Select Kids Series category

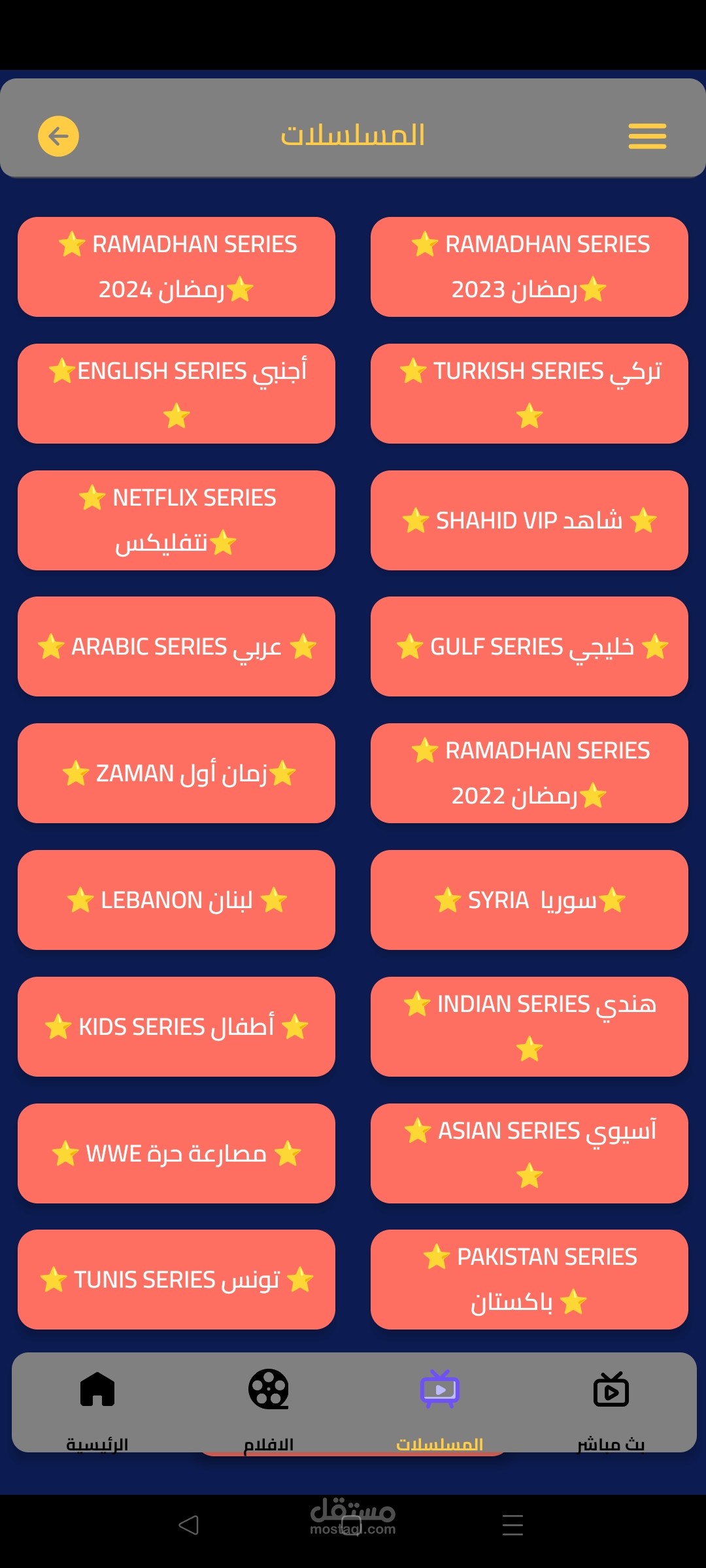point(176,1026)
